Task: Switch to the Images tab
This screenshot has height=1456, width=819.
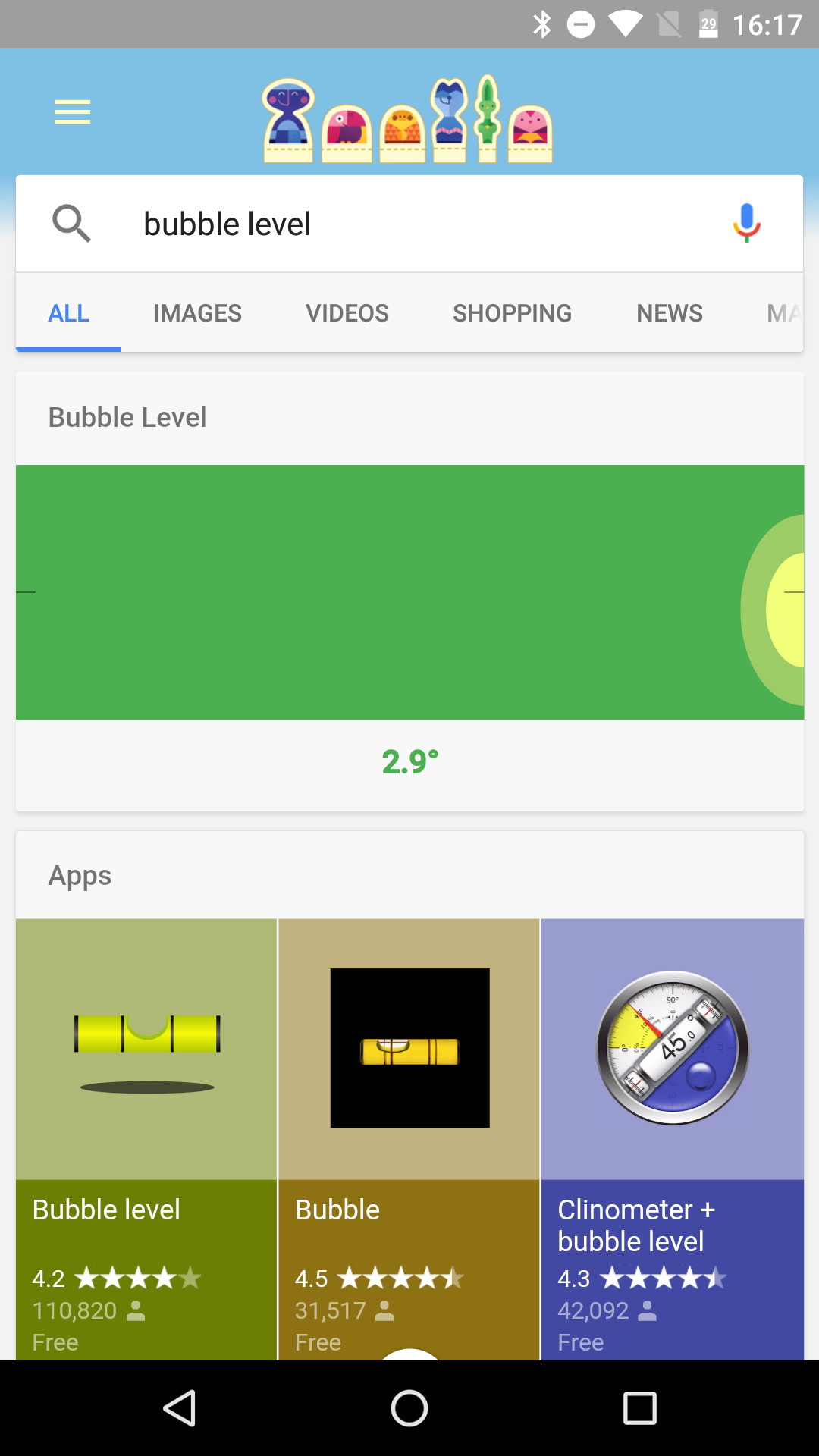Action: coord(197,313)
